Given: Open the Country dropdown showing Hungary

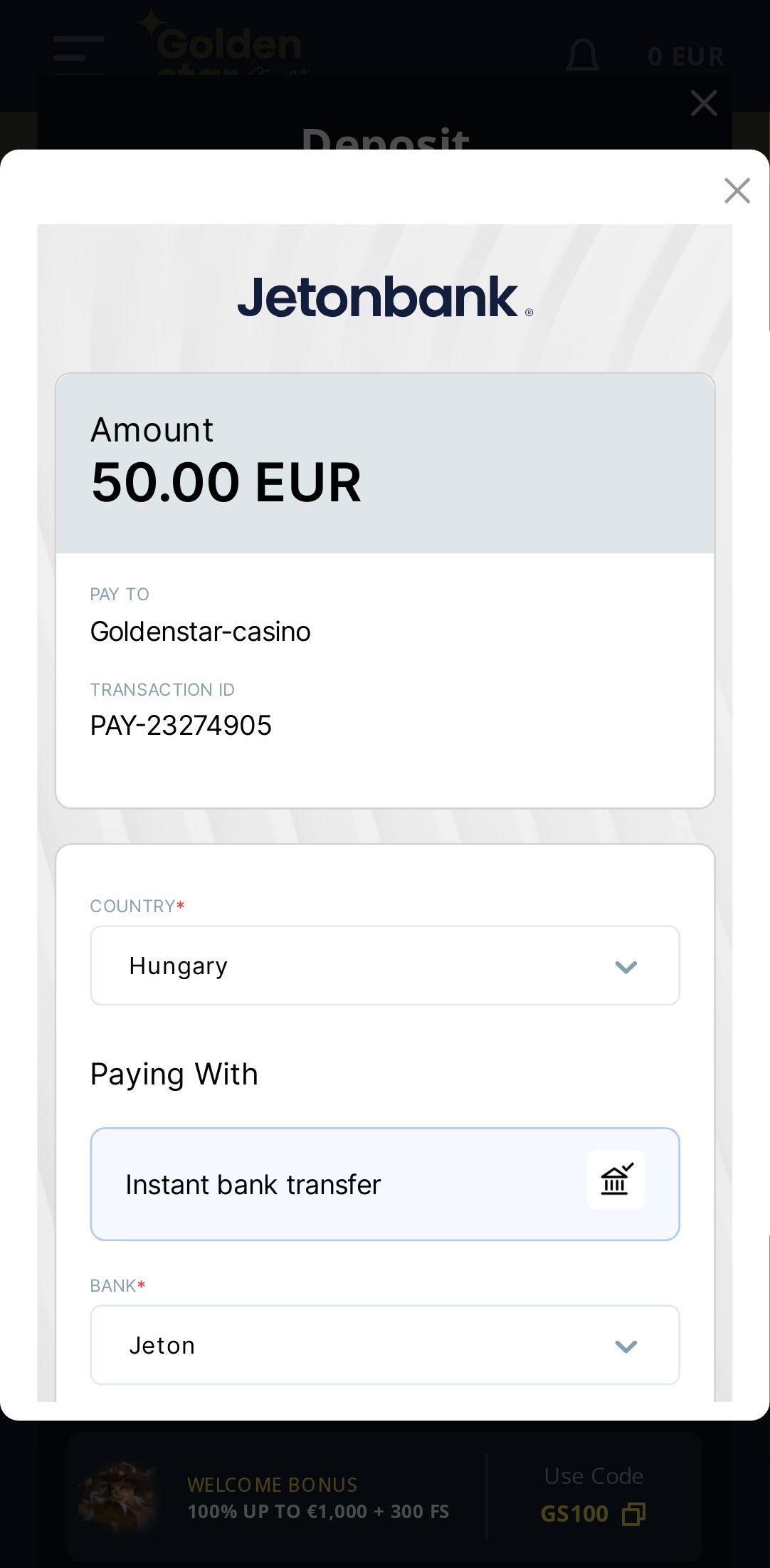Looking at the screenshot, I should (384, 966).
